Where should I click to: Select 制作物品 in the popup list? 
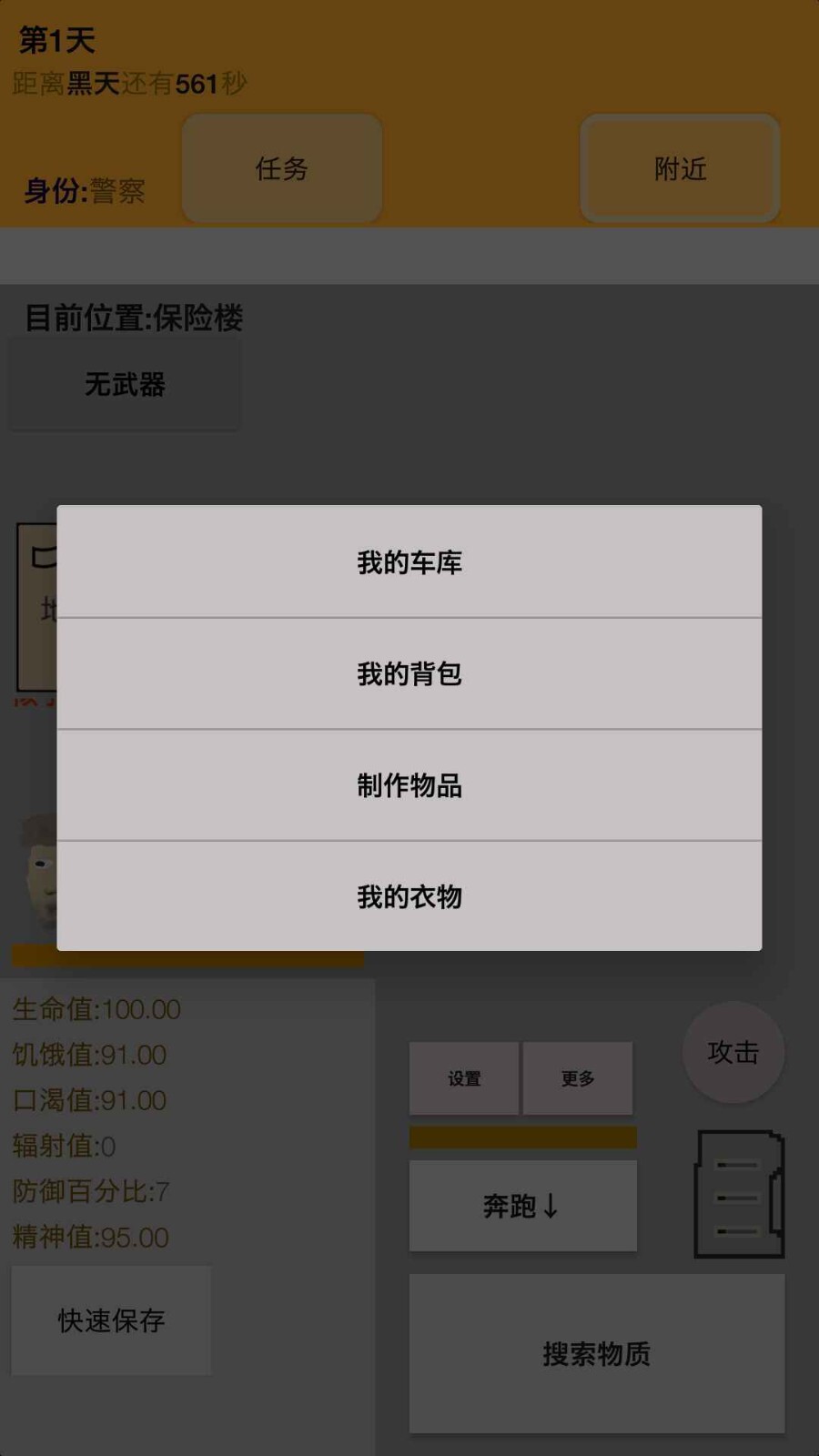point(409,785)
